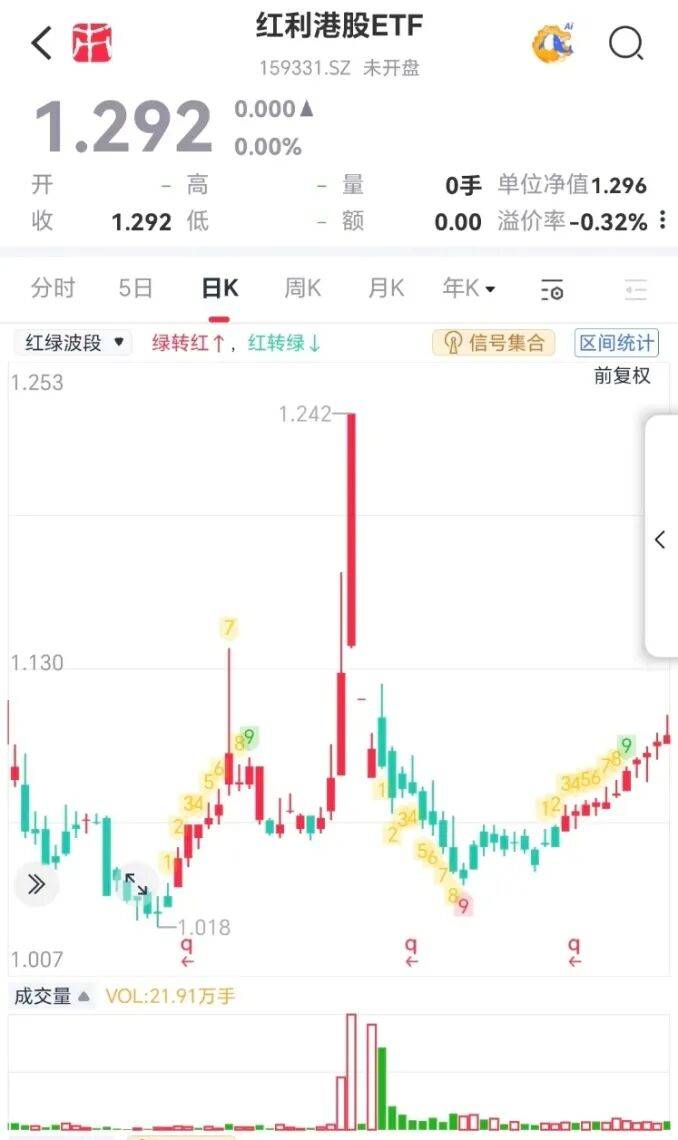
Task: Open more options beside 溢价率
Action: (x=663, y=221)
